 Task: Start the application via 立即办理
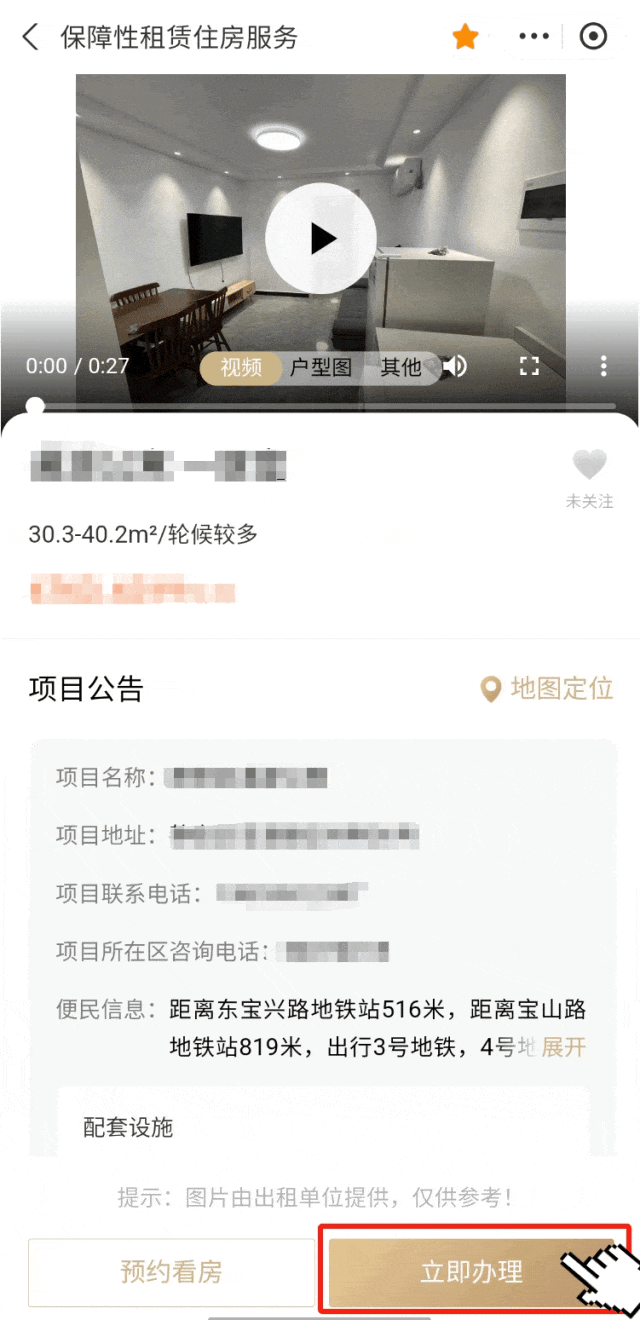[472, 1272]
